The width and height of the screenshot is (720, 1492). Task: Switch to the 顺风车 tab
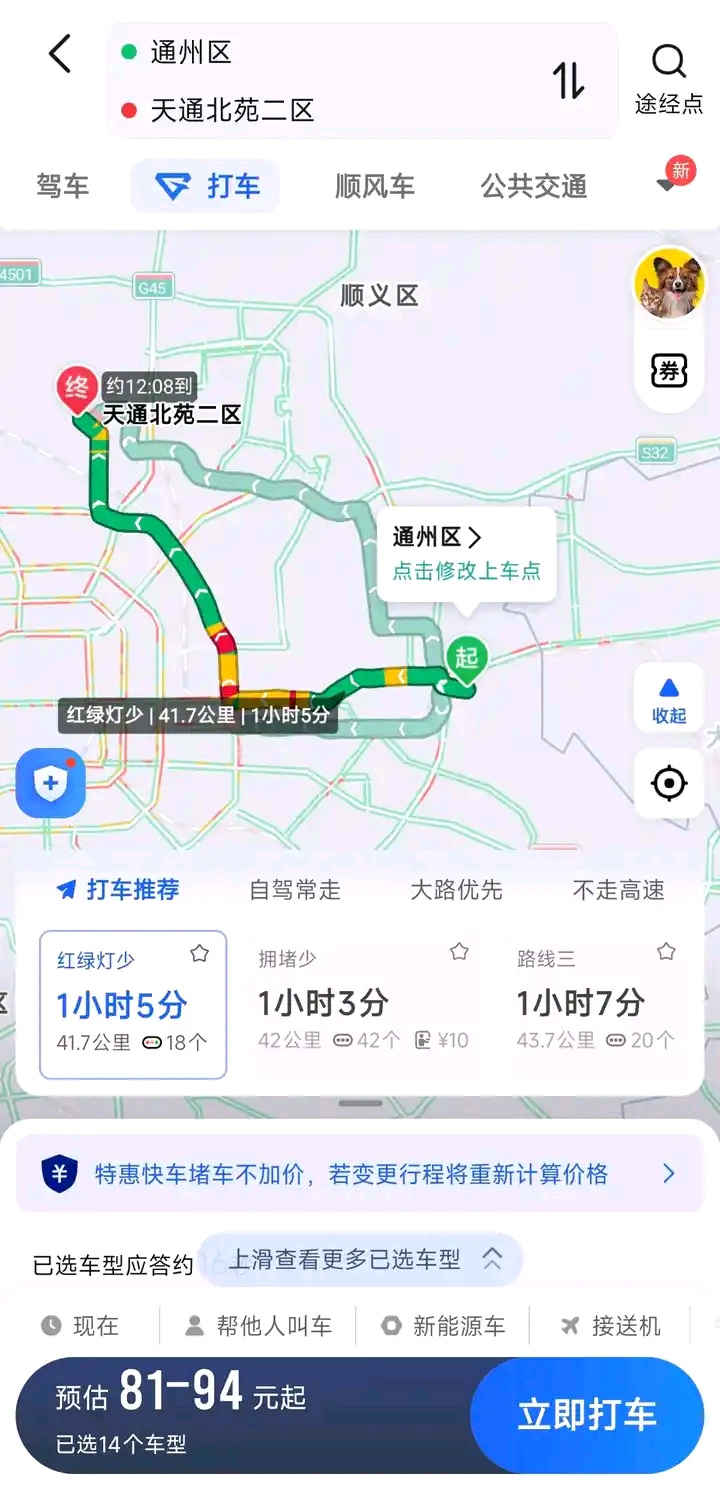click(374, 186)
